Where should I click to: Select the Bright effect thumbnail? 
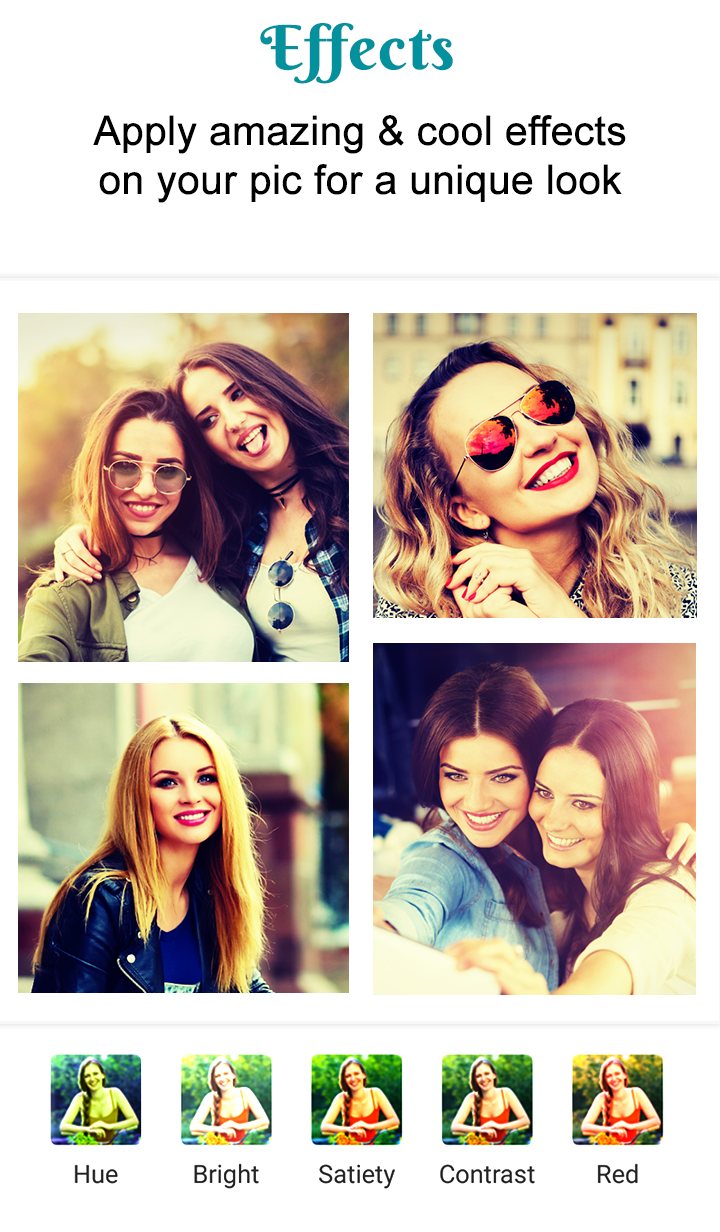[x=226, y=1098]
